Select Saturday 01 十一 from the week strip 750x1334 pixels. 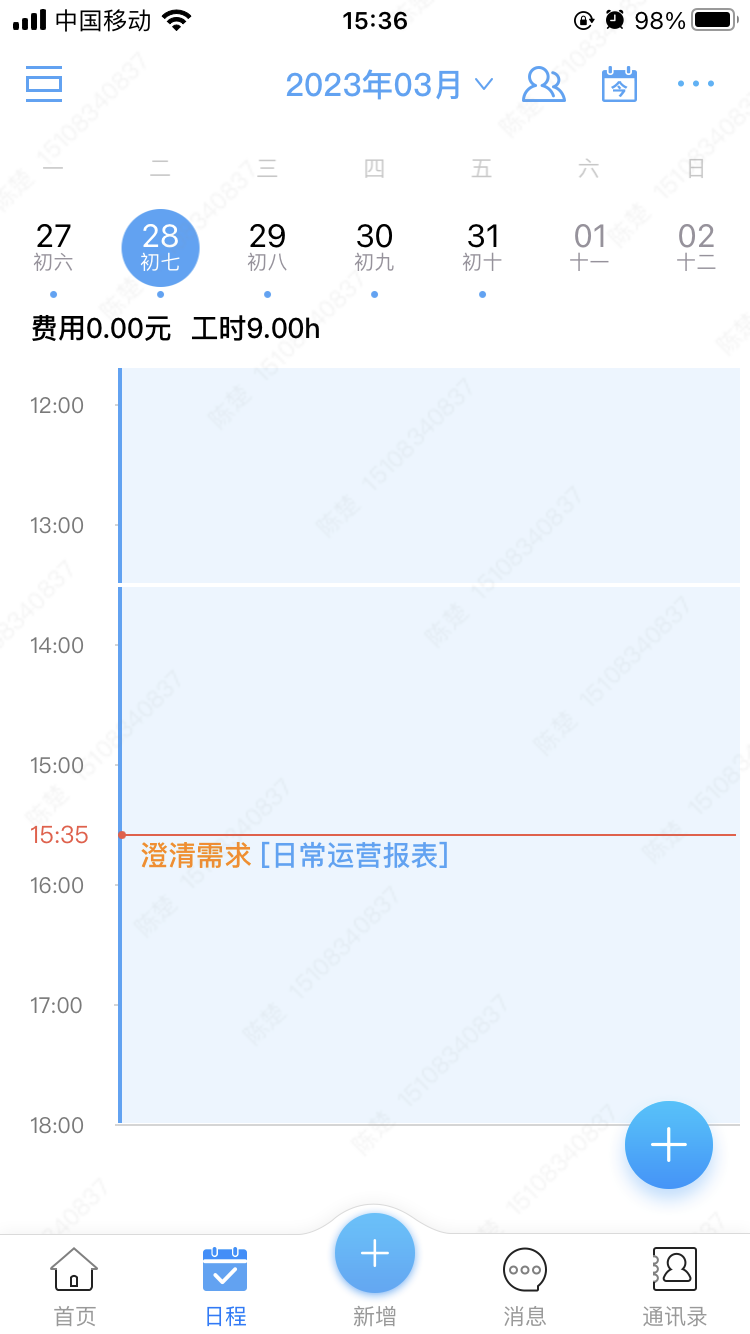click(x=589, y=246)
